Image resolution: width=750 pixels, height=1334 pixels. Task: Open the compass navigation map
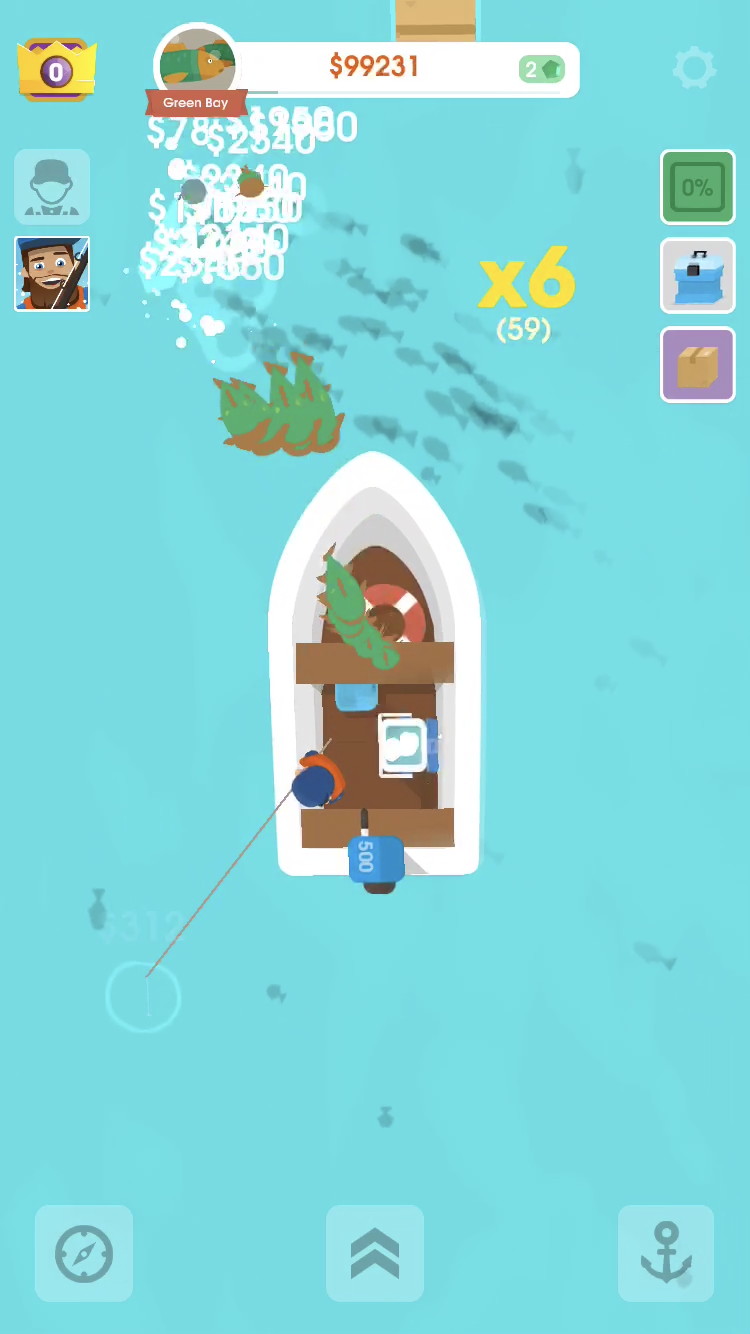(x=84, y=1253)
